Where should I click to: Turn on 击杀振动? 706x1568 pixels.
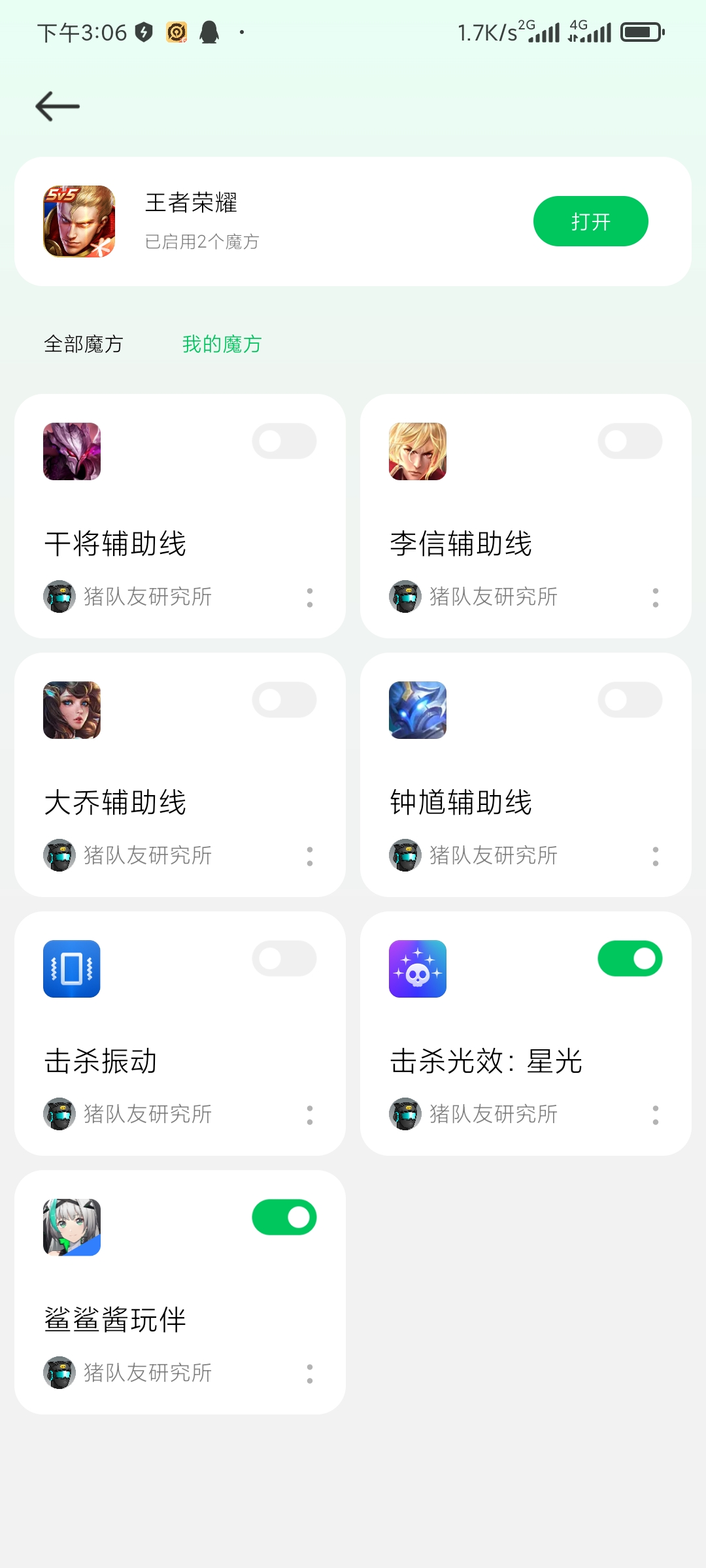[x=284, y=958]
